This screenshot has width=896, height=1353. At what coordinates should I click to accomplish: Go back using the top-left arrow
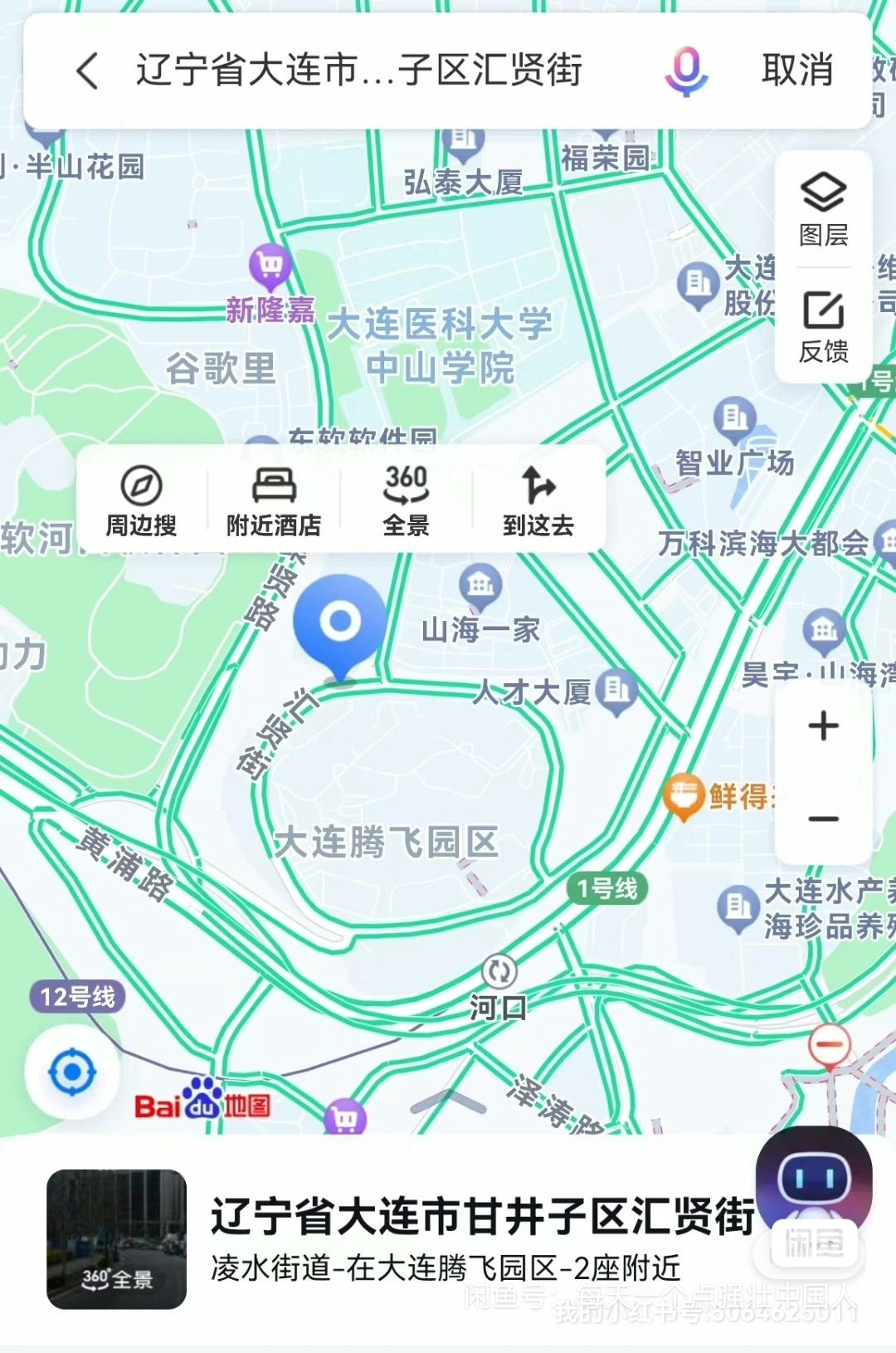[88, 71]
